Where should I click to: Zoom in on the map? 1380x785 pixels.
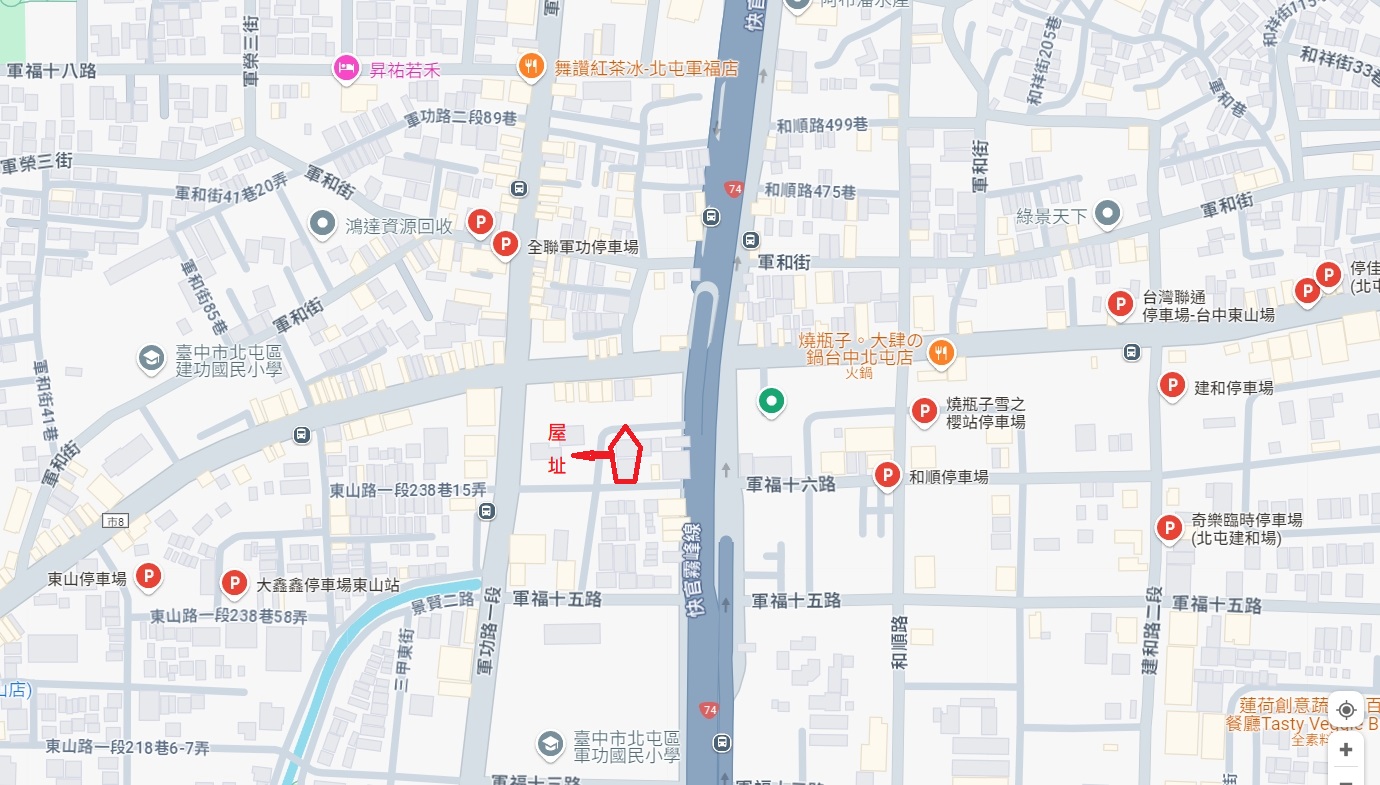[1346, 749]
